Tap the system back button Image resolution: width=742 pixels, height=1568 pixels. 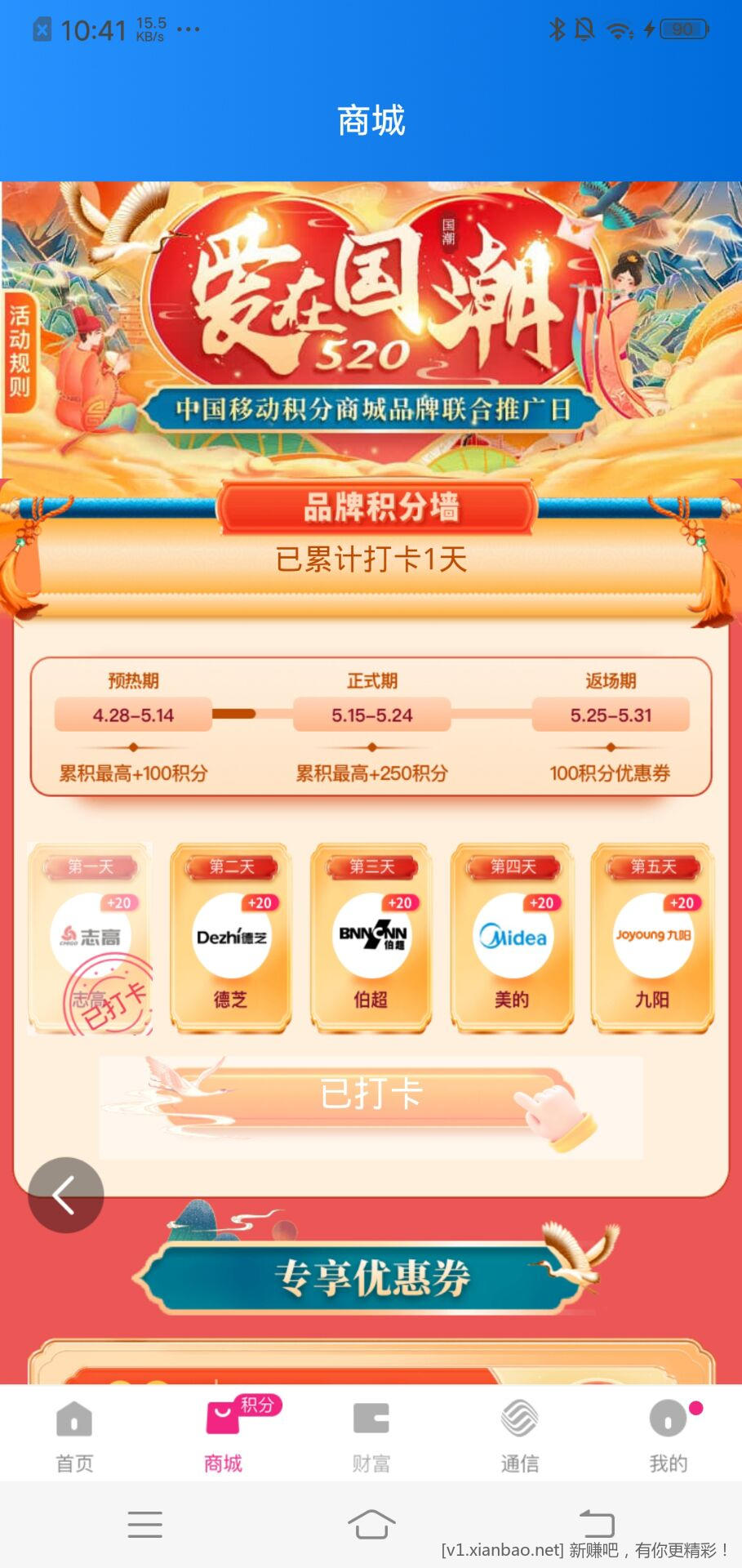coord(597,1524)
